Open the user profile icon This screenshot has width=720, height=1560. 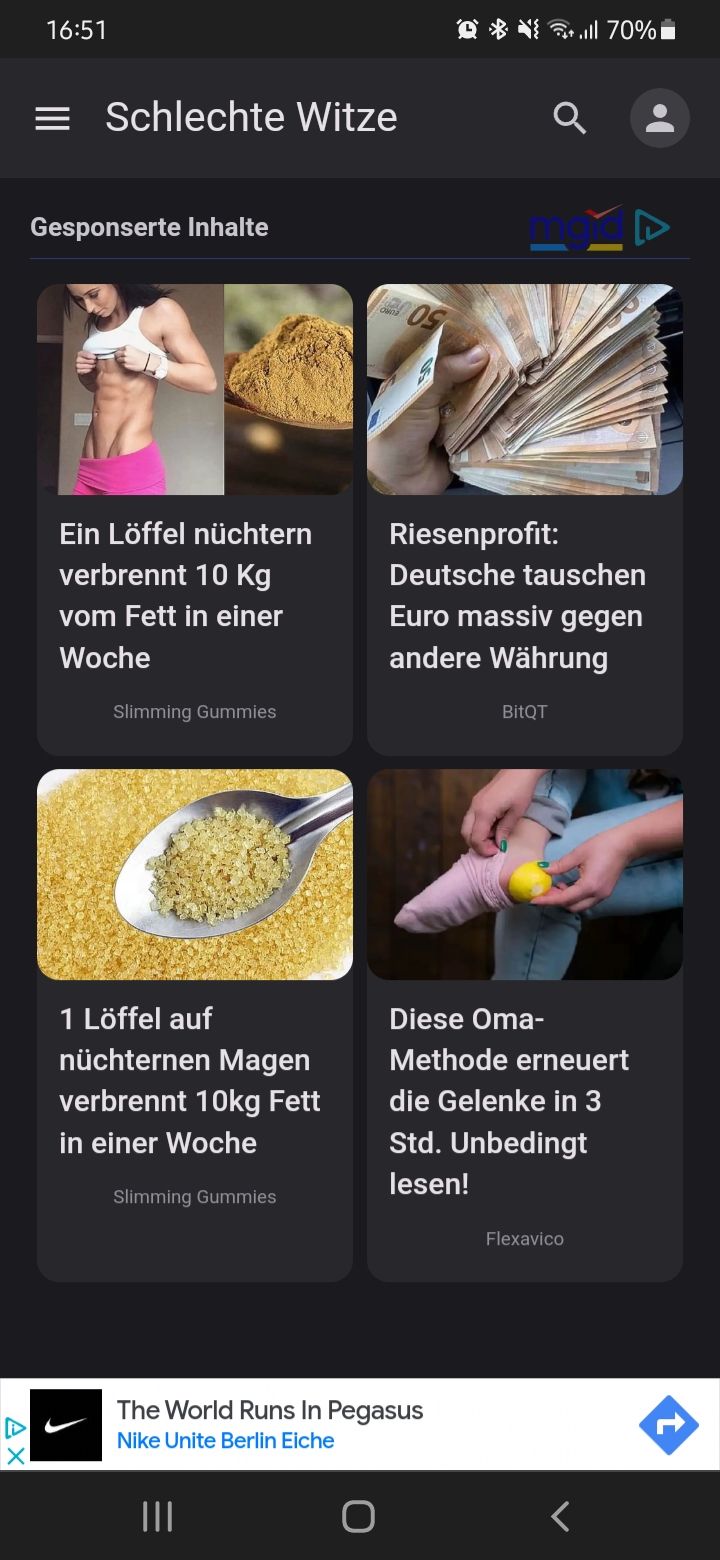(x=659, y=118)
